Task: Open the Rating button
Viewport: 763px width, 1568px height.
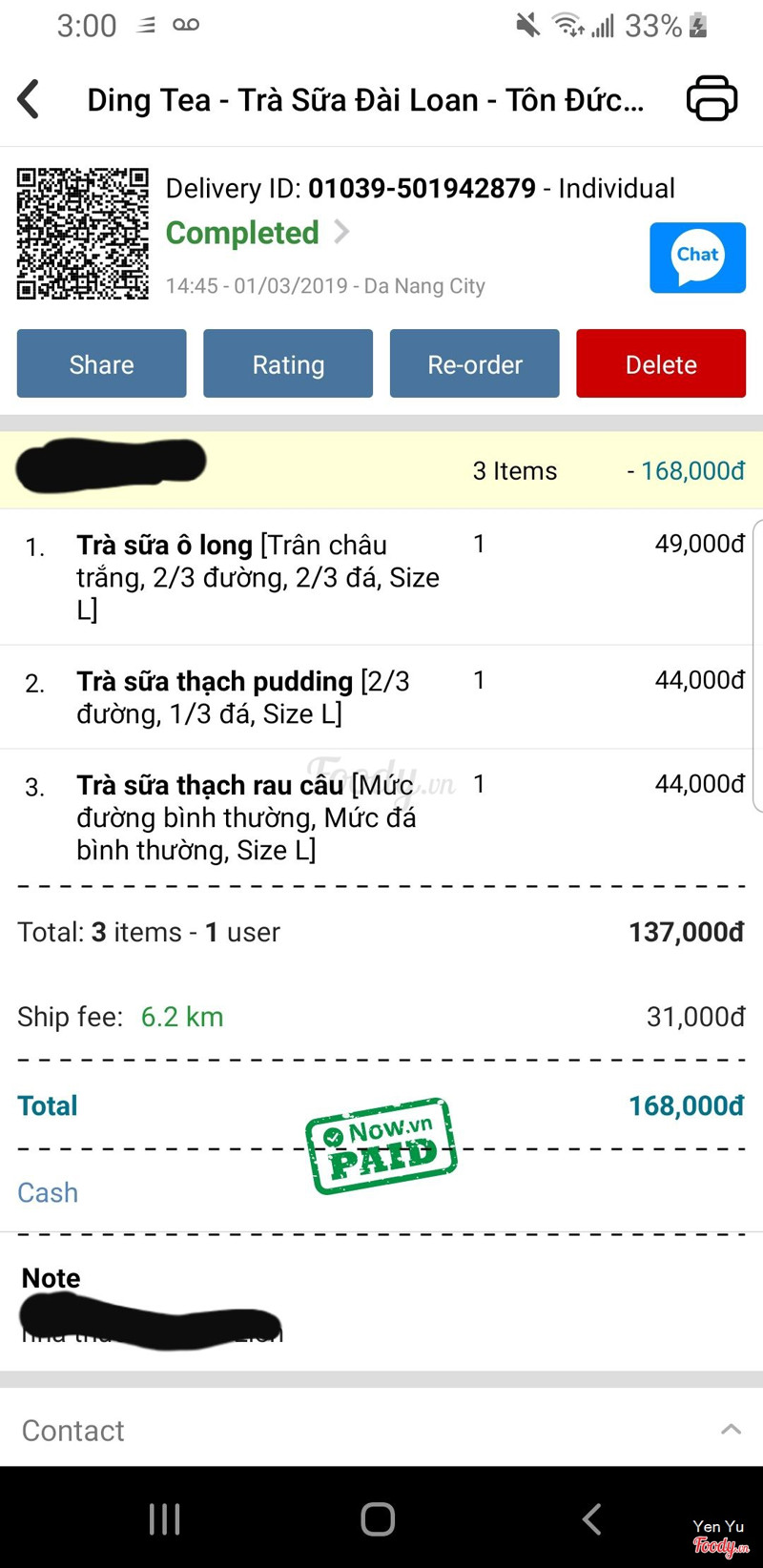Action: (288, 363)
